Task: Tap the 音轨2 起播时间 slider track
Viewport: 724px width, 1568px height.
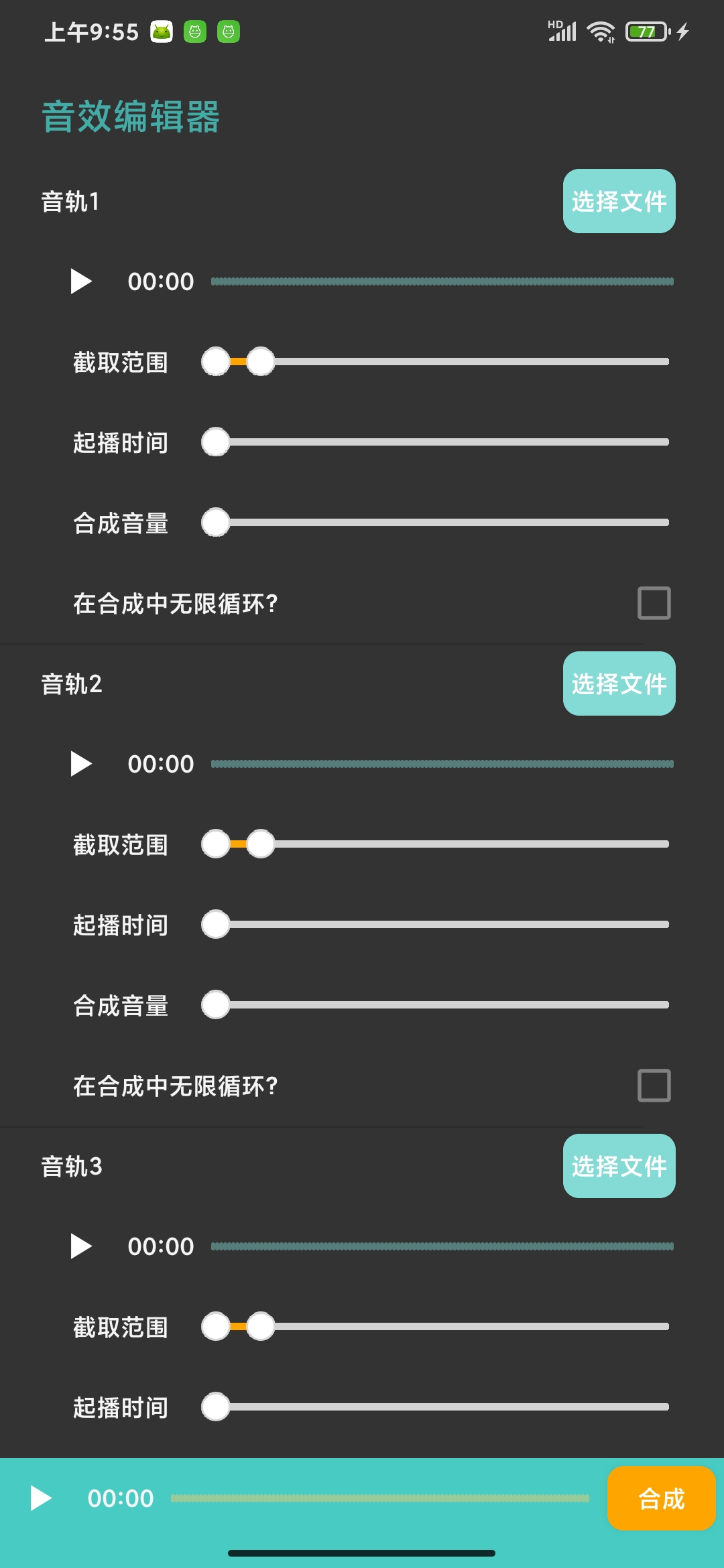Action: click(x=442, y=925)
